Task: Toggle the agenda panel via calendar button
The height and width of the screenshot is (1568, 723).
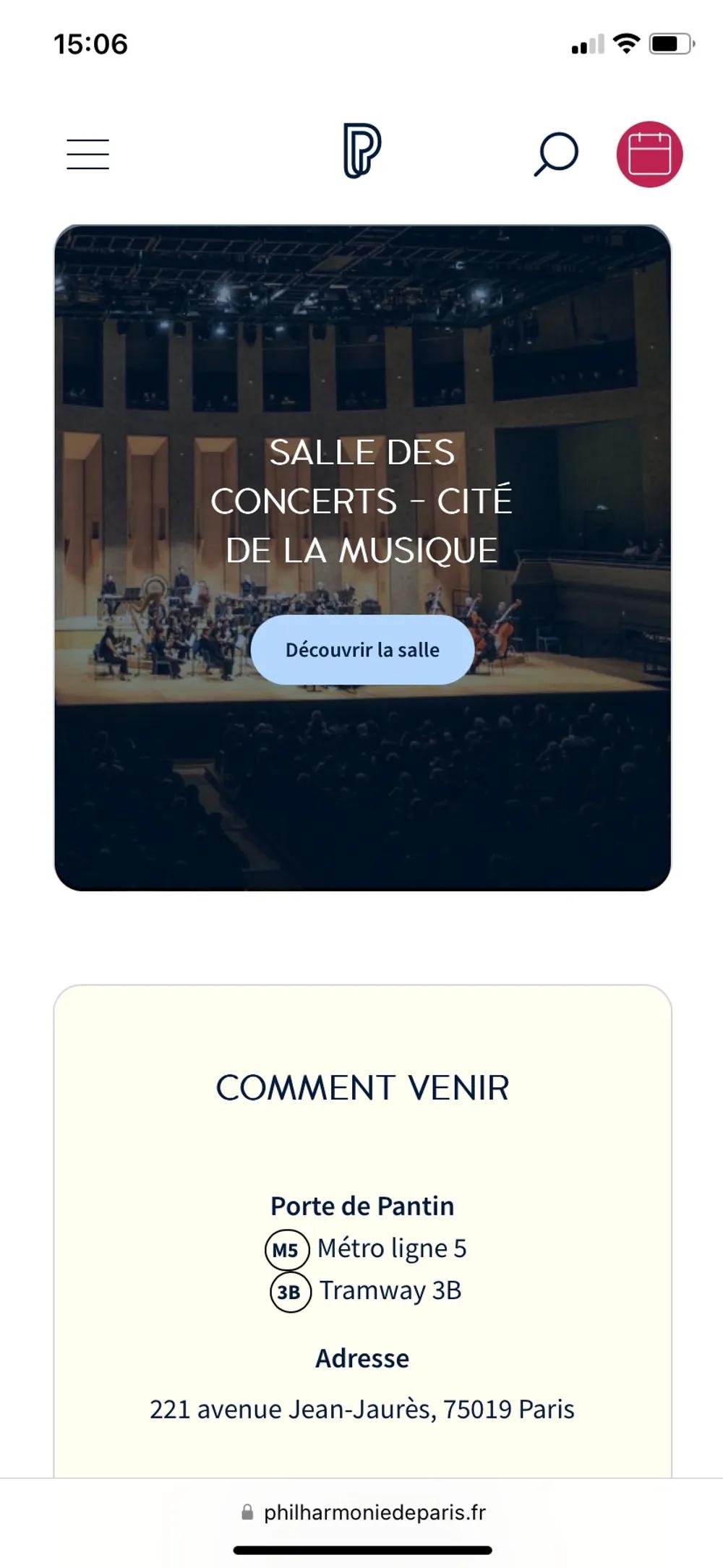Action: click(649, 153)
